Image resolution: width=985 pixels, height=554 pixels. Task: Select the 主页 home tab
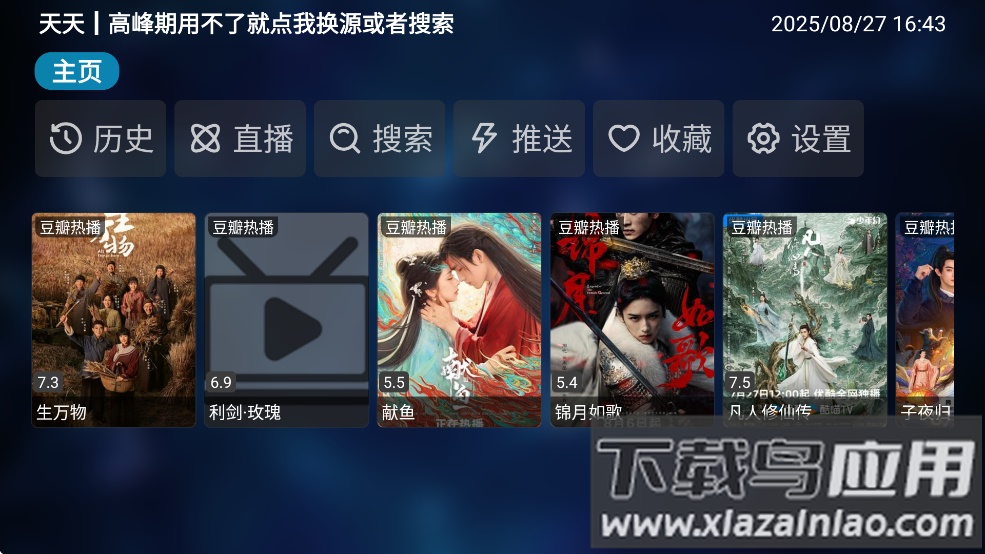pos(77,72)
